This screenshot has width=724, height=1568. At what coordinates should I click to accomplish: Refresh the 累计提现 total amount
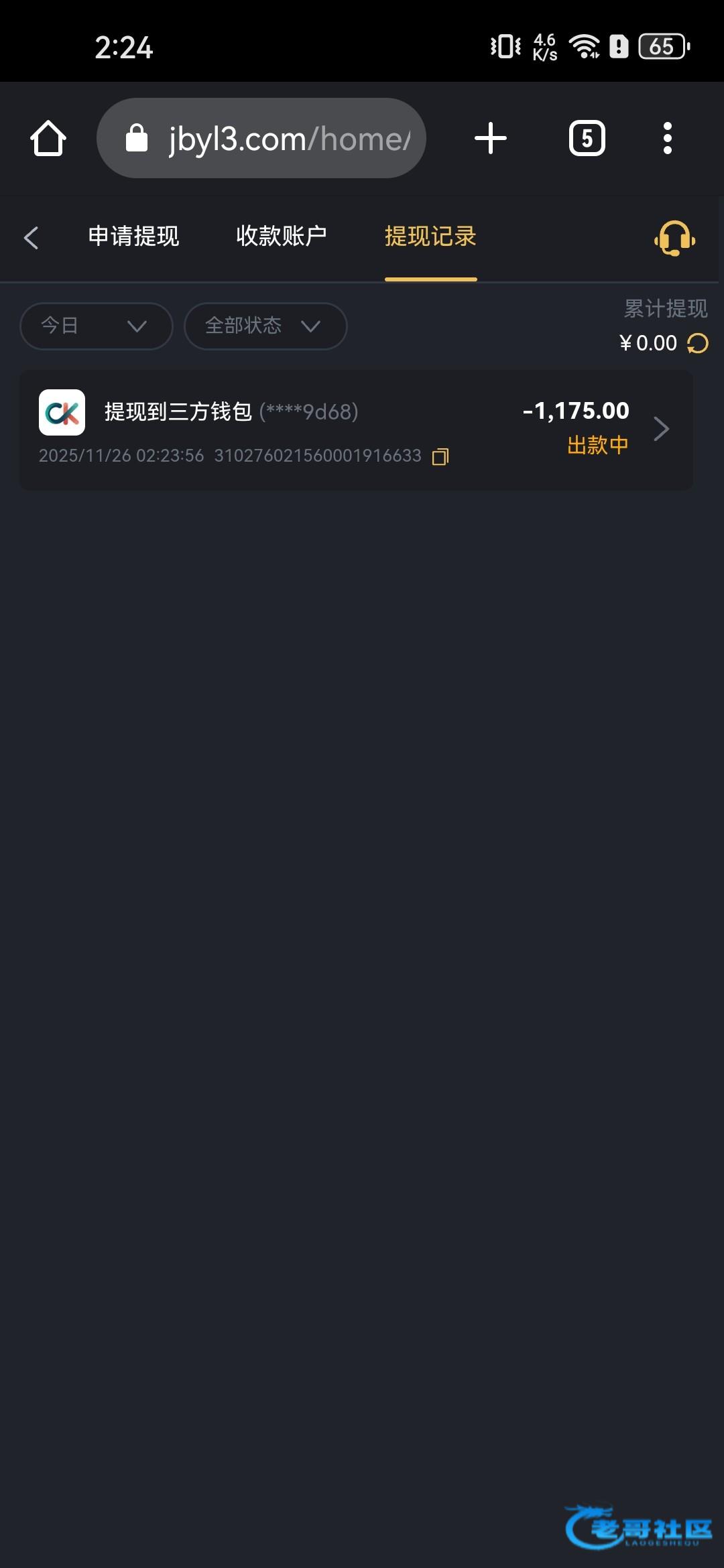pyautogui.click(x=698, y=344)
